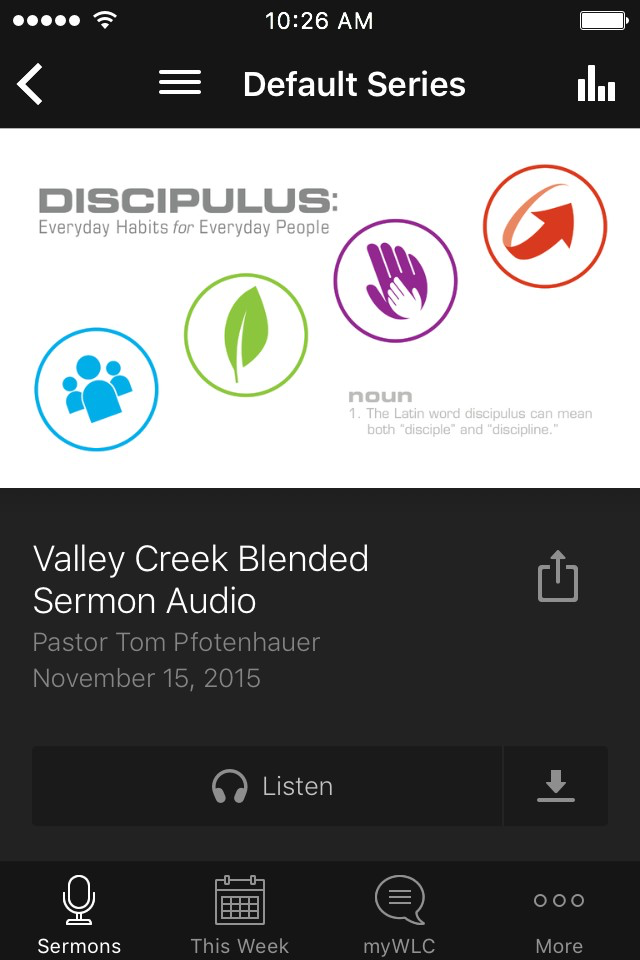
Task: Switch to the This Week tab
Action: point(240,914)
